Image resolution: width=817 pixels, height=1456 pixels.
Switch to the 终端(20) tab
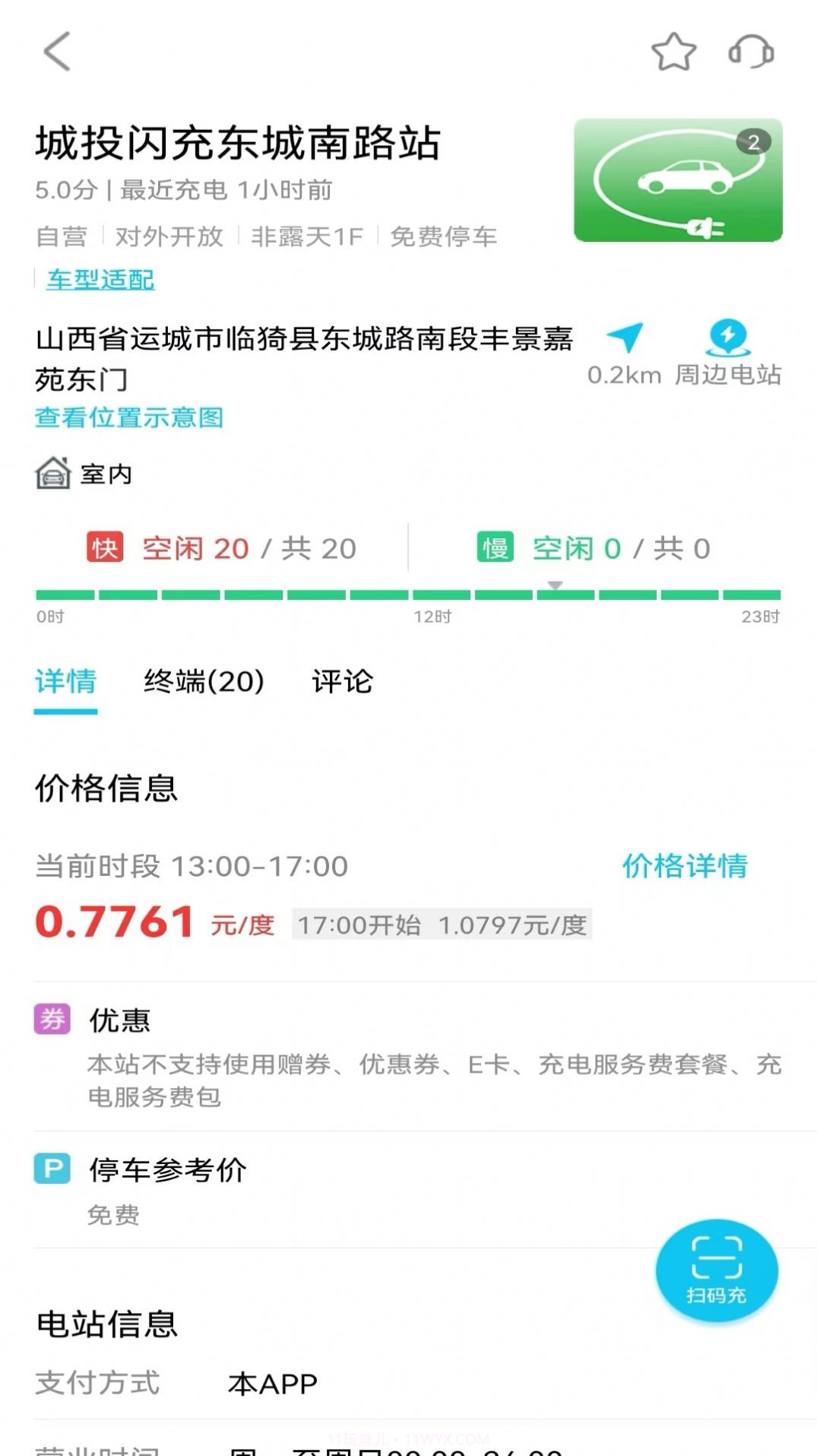(x=202, y=682)
